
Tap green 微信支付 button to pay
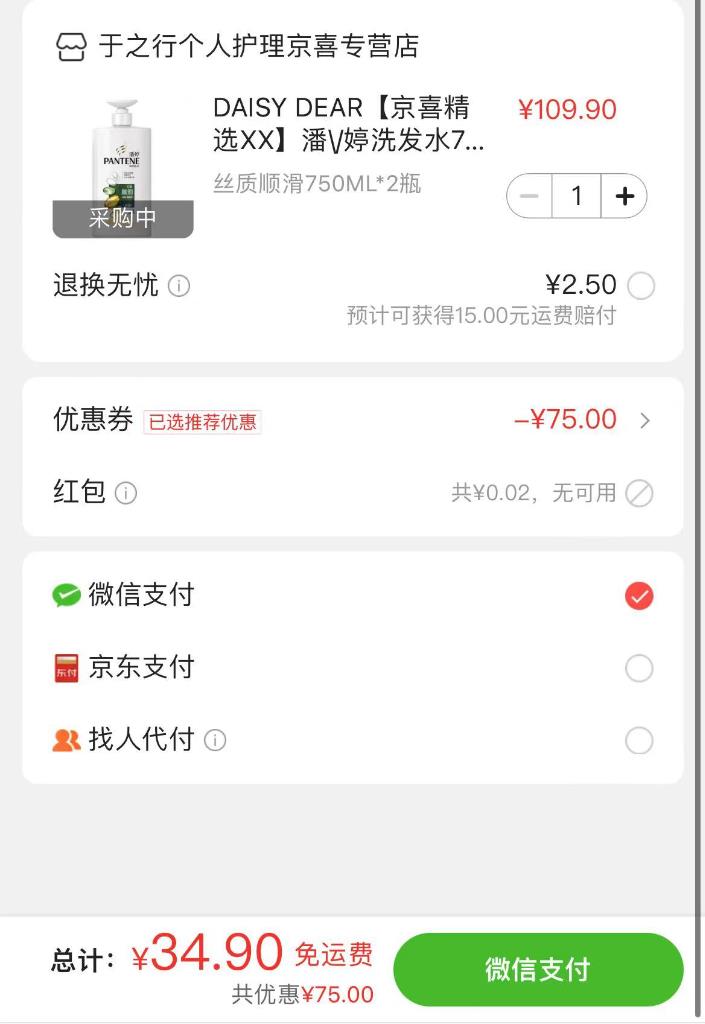point(538,969)
